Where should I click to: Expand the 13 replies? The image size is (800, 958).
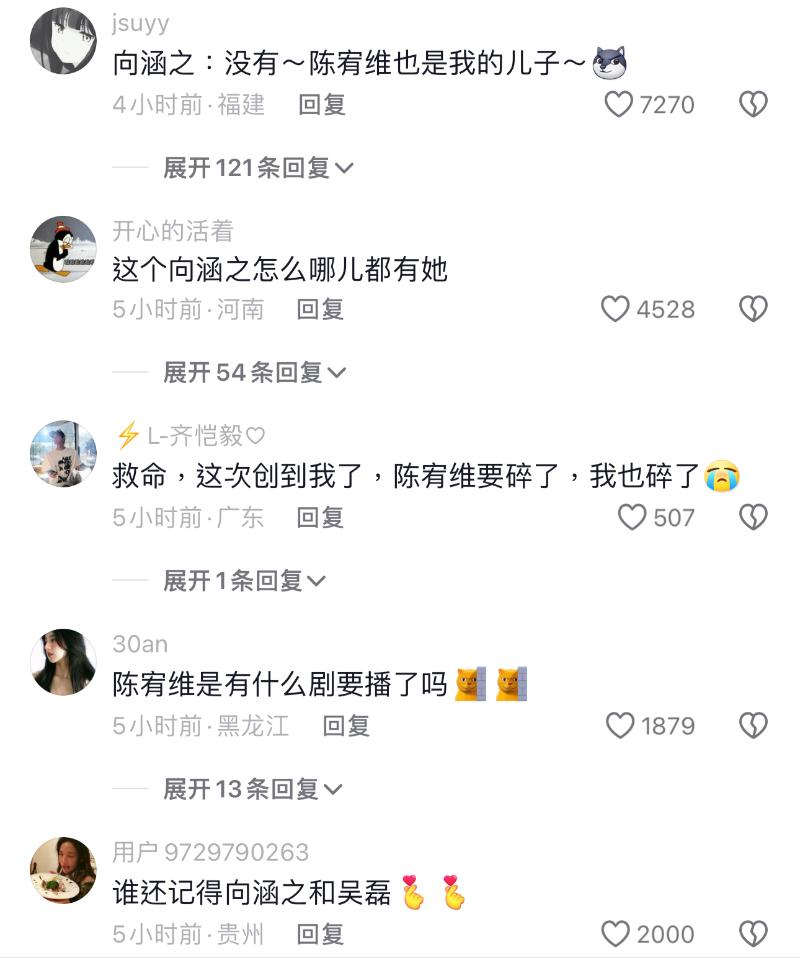pyautogui.click(x=252, y=789)
